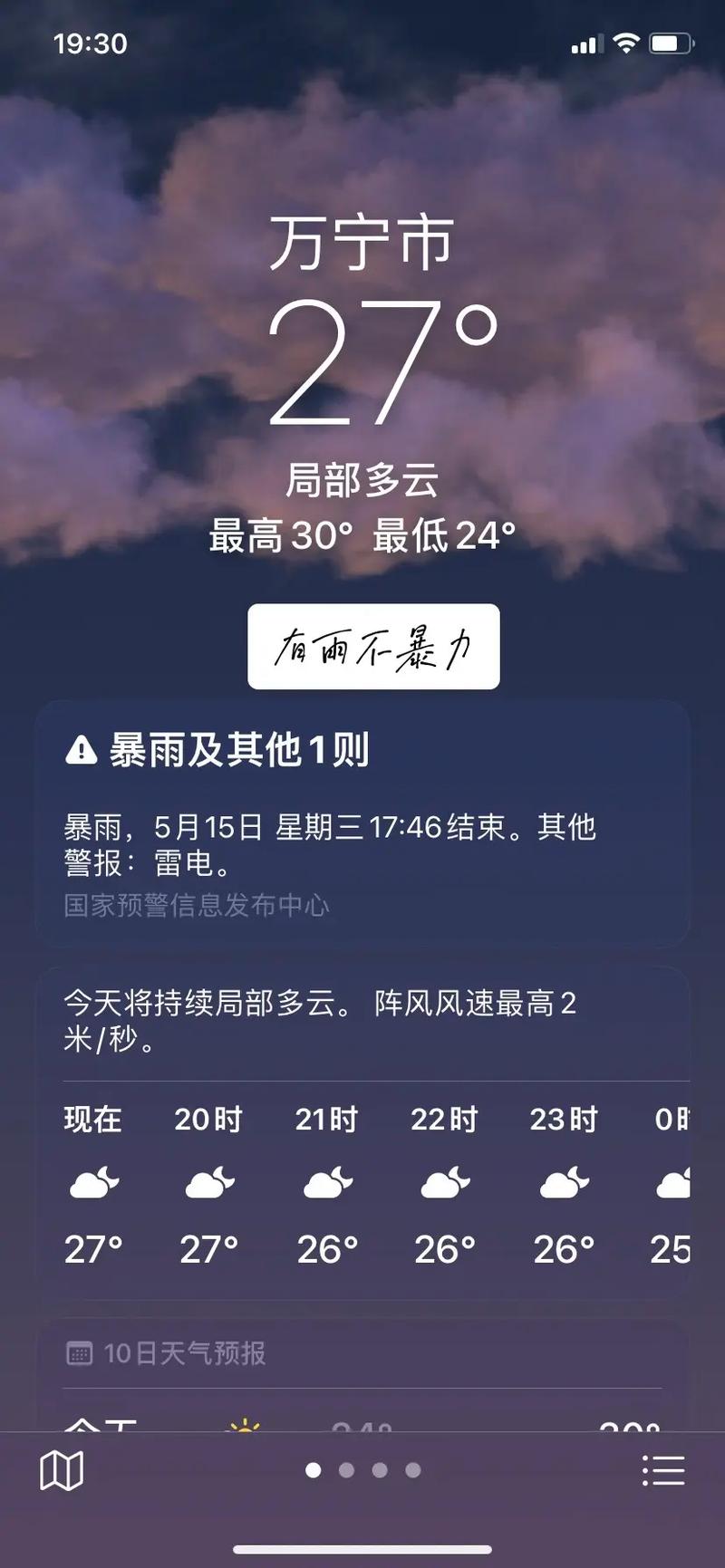Tap the warning triangle icon on the alert
Screen dimensions: 725x1568
pos(81,751)
